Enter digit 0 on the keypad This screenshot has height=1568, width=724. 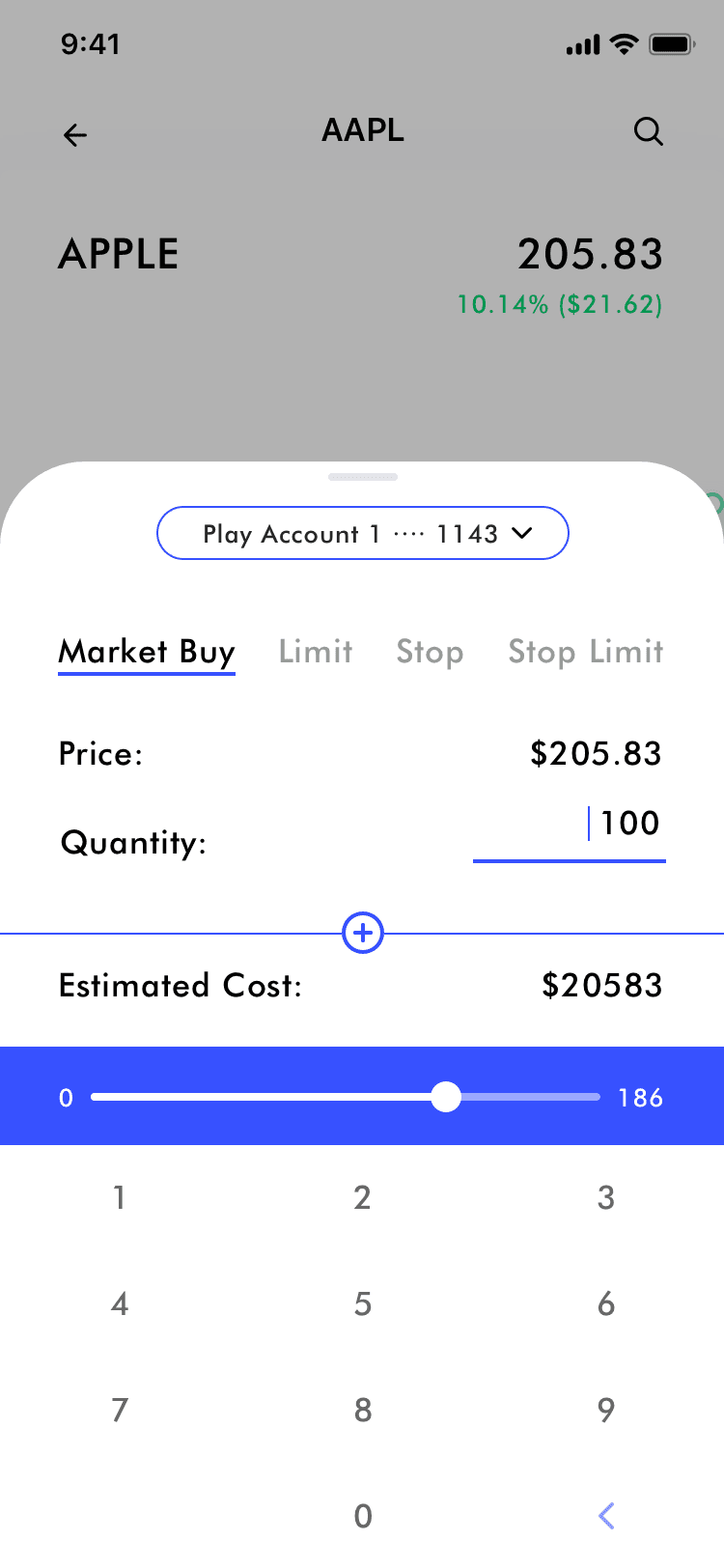pyautogui.click(x=362, y=1516)
